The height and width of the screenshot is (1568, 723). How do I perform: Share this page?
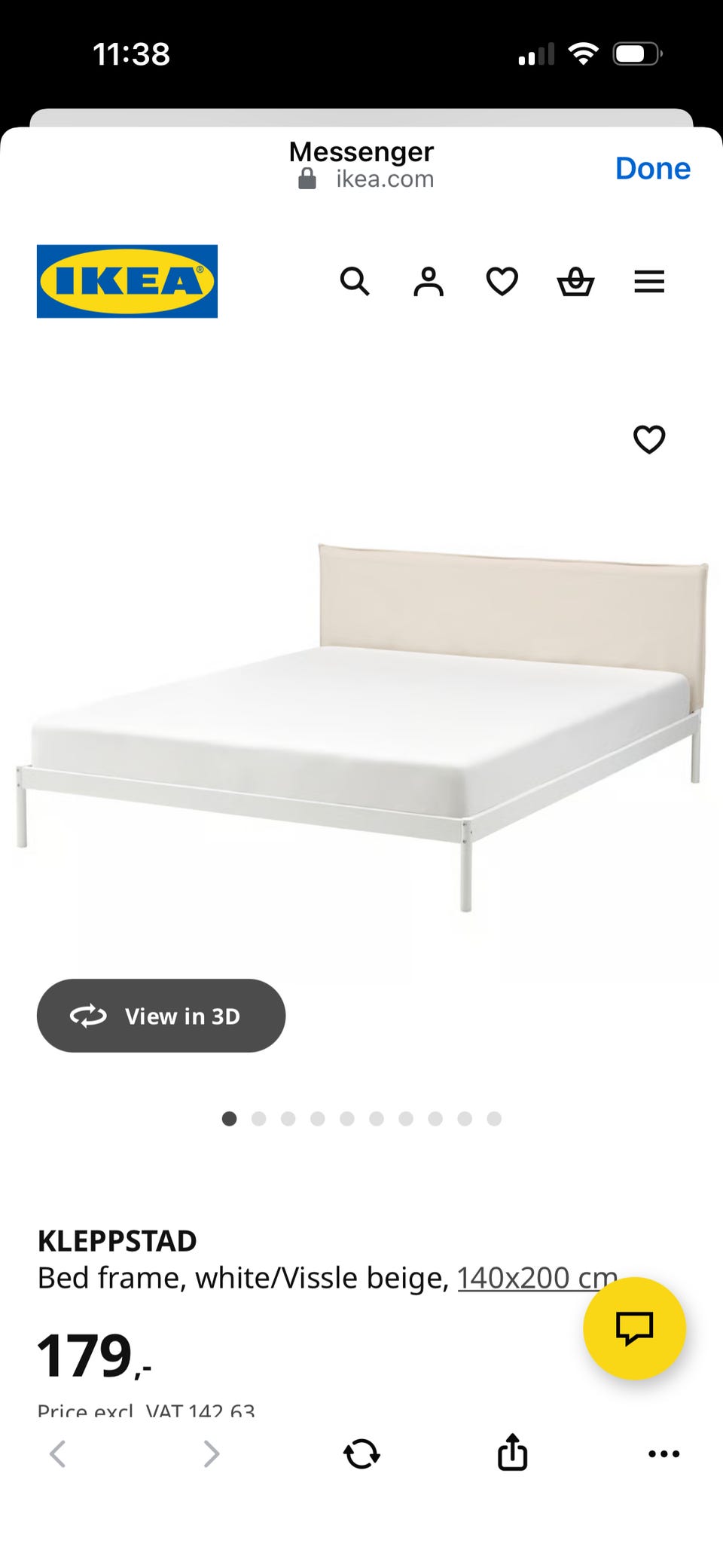[512, 1452]
